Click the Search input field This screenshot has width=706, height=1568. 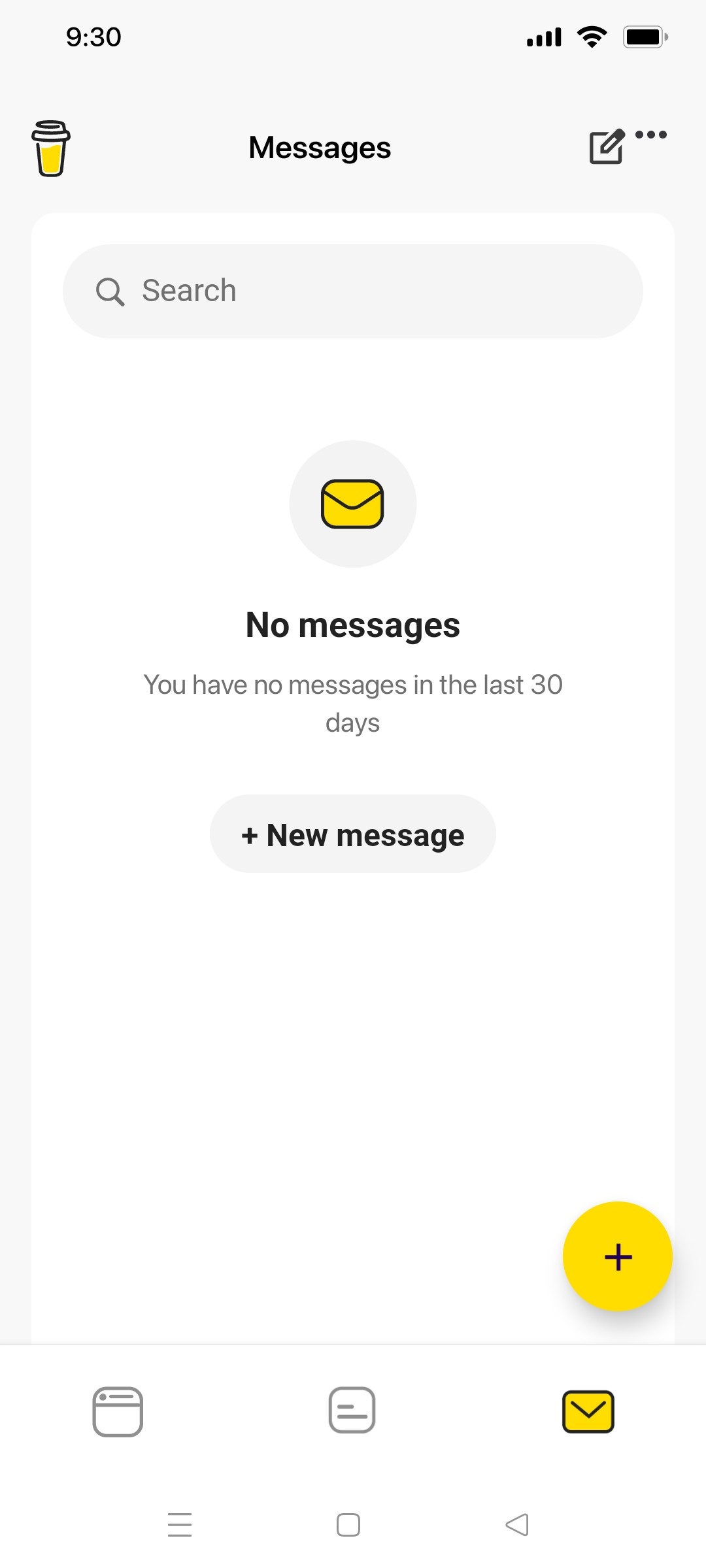click(352, 291)
